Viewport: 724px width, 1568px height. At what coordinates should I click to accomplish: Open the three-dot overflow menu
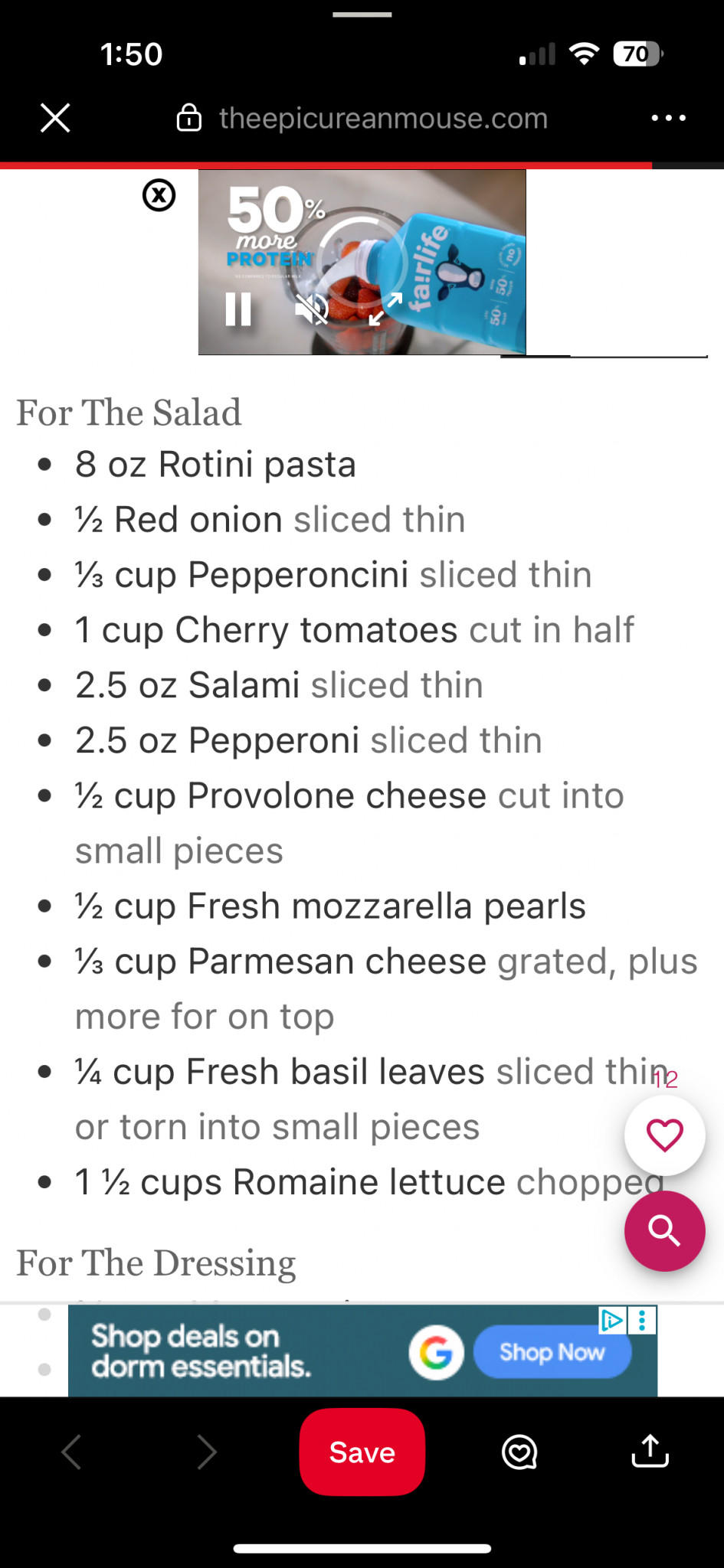[668, 118]
